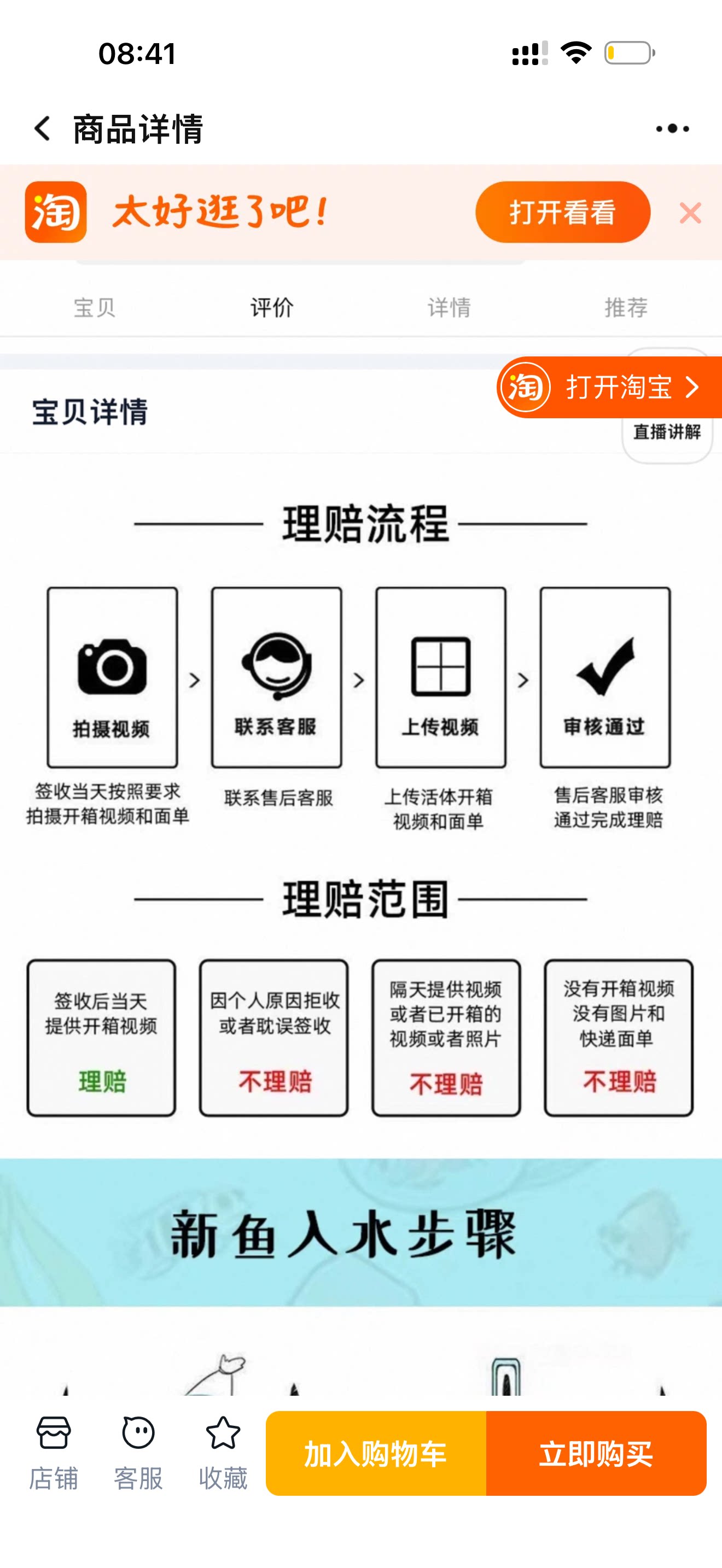This screenshot has width=722, height=1568.
Task: Add item to 收藏 favorites
Action: coord(223,1454)
